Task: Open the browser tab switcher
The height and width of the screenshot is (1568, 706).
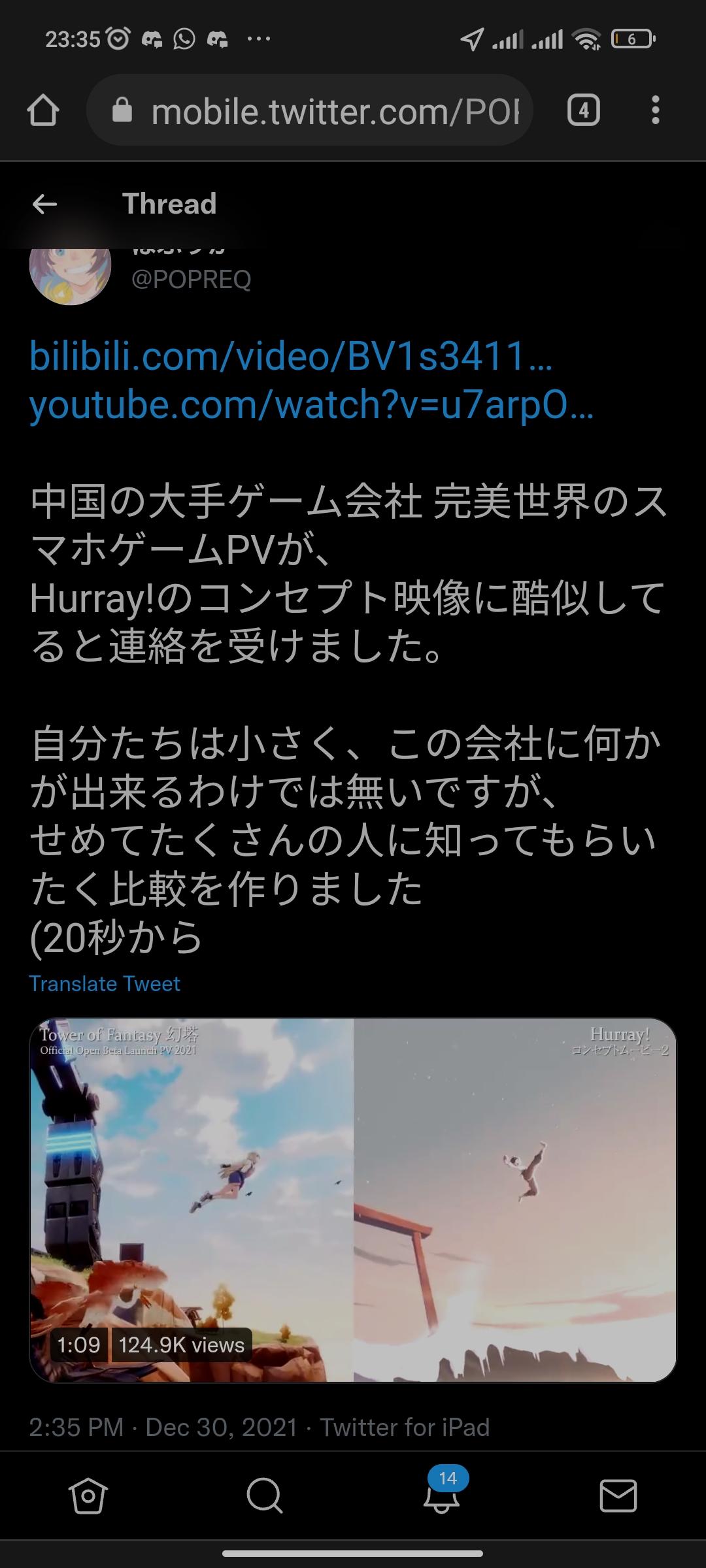Action: tap(583, 110)
